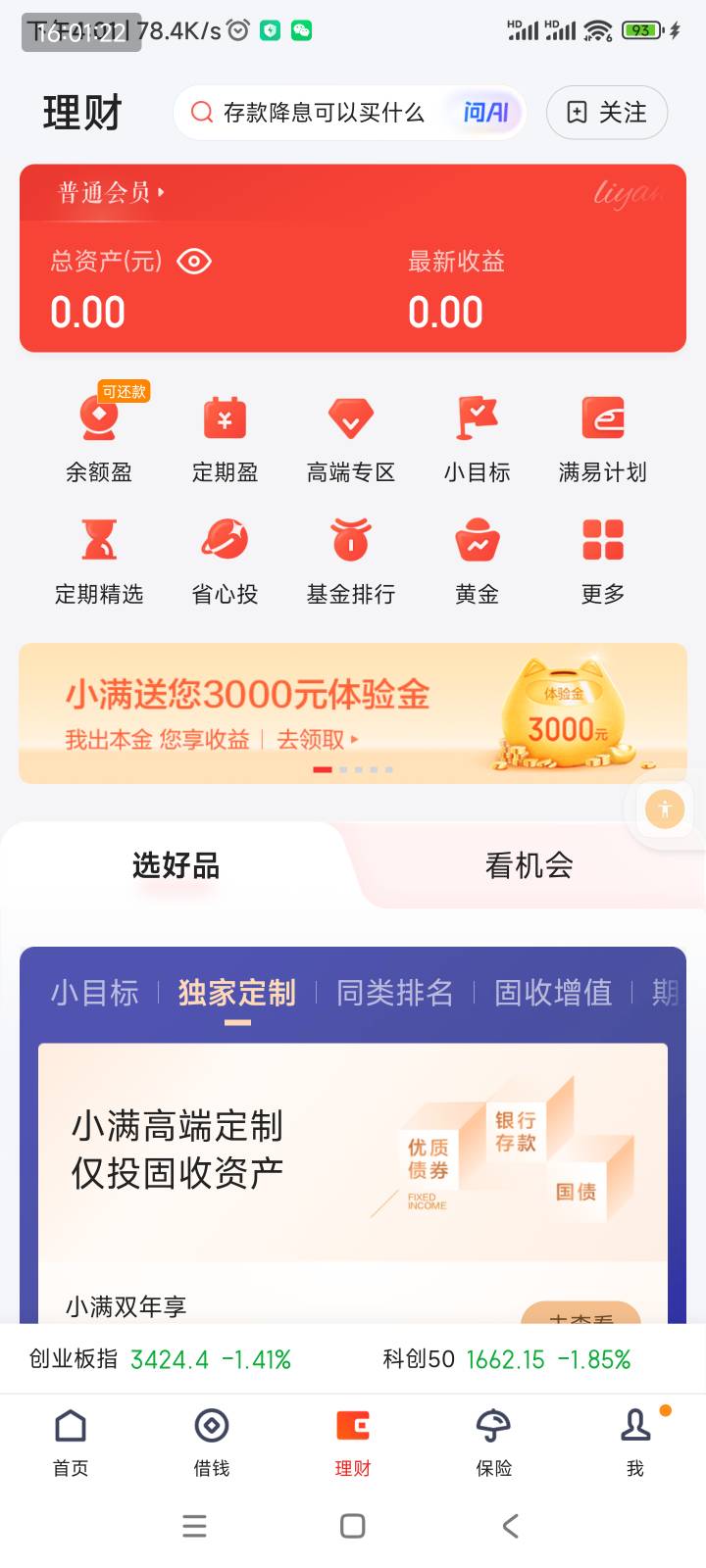Open 更多 grid menu

point(603,561)
